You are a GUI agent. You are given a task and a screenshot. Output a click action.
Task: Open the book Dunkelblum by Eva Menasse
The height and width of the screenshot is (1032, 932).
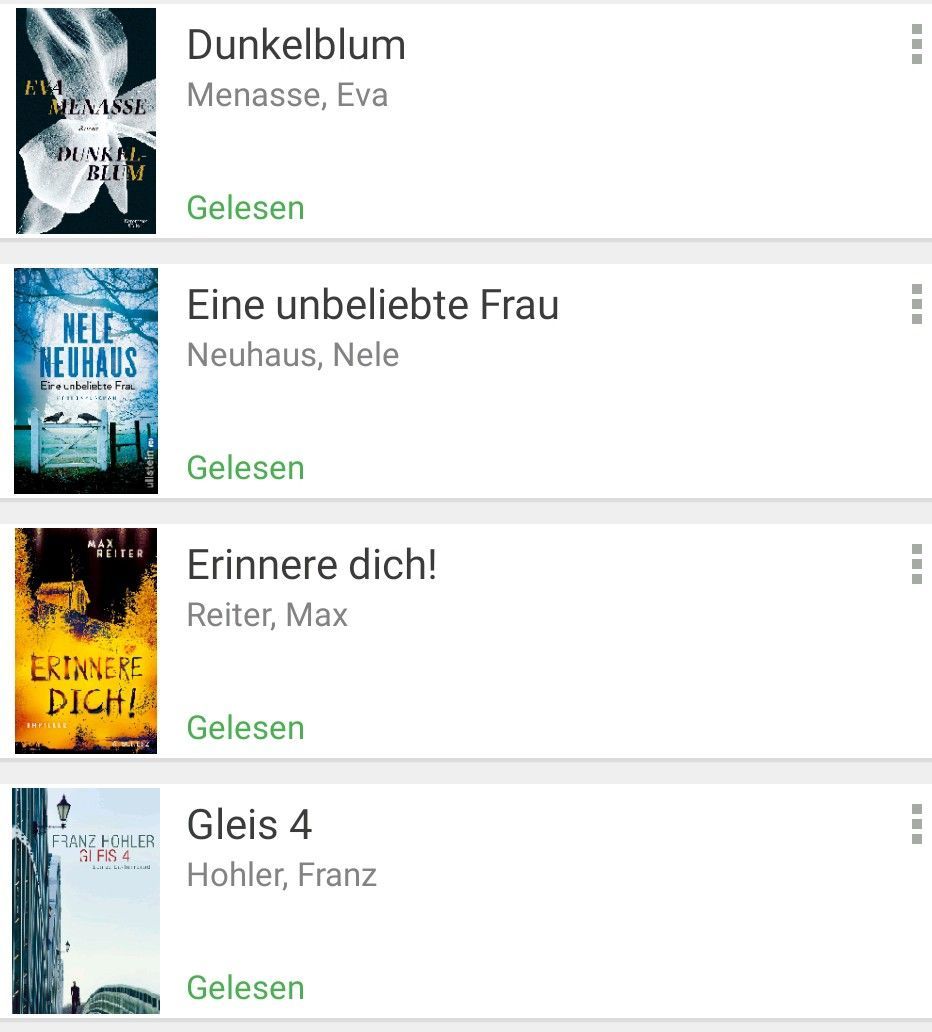(x=296, y=46)
